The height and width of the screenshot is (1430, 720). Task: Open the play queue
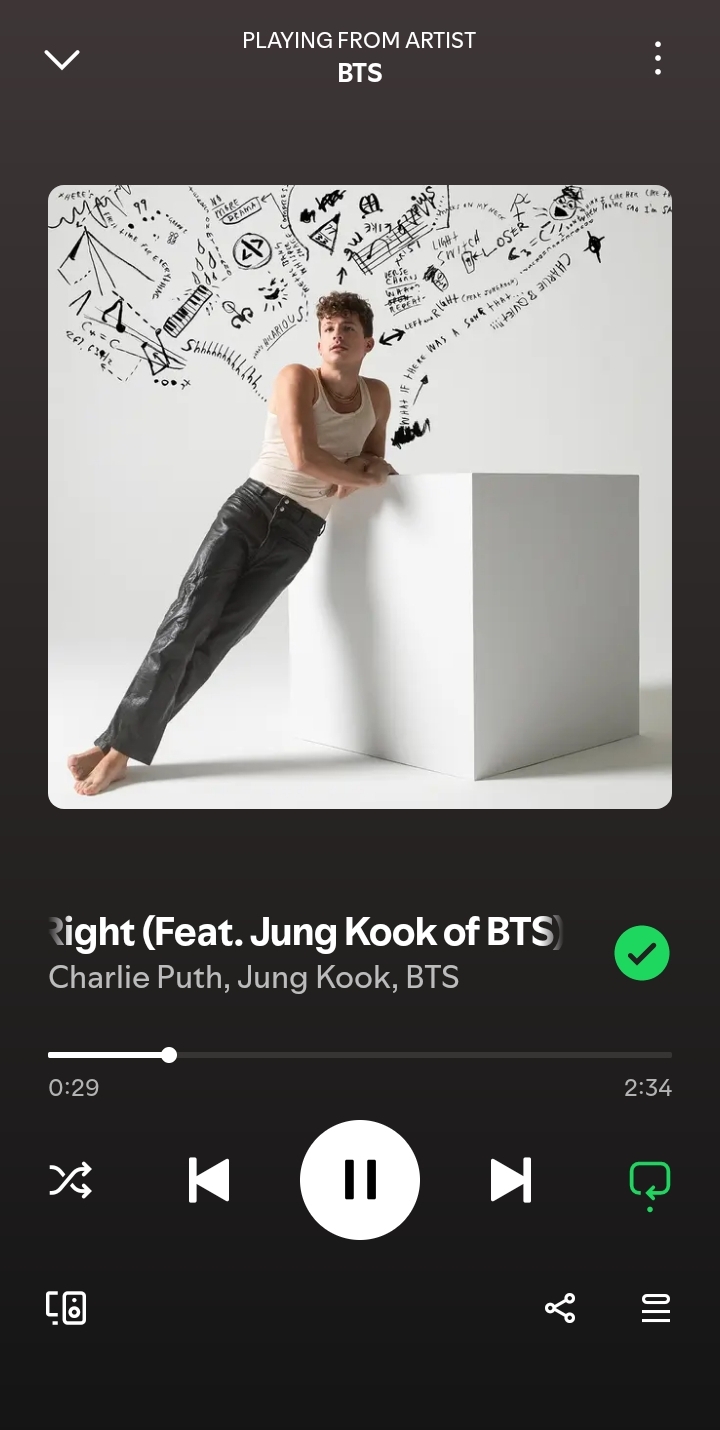pos(656,1308)
